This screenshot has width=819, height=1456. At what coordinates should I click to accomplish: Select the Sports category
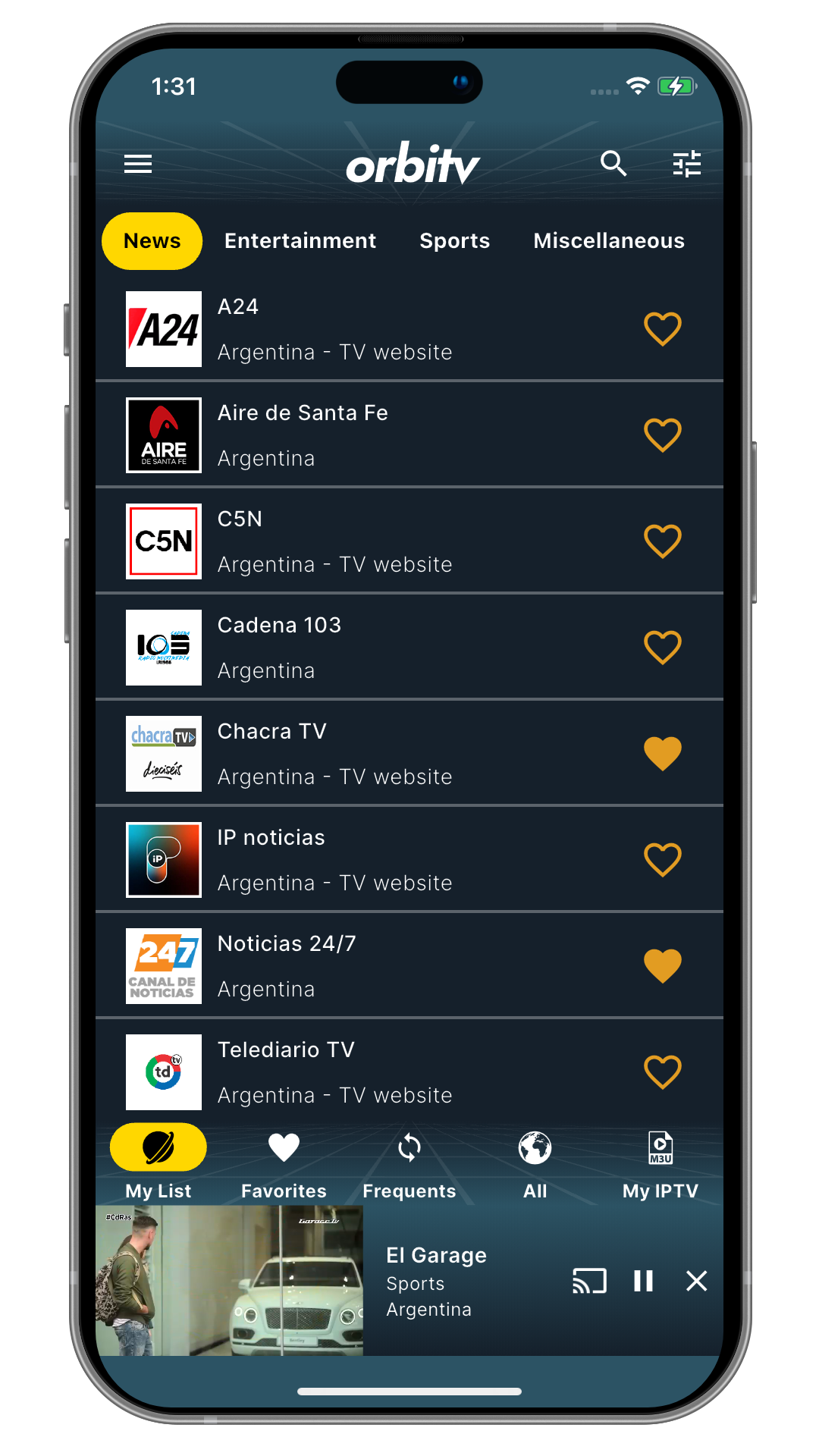pyautogui.click(x=454, y=241)
